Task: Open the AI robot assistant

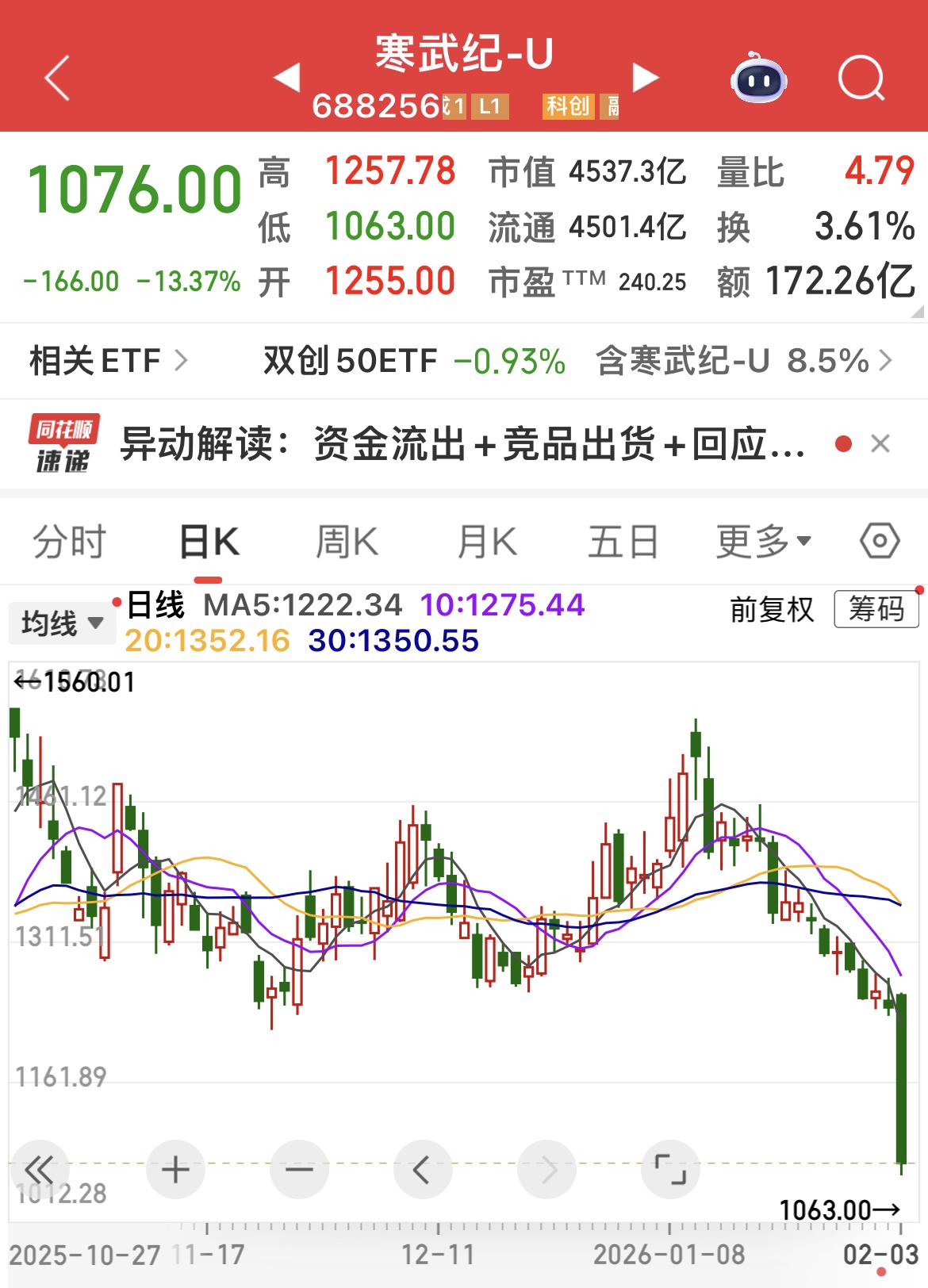Action: click(x=760, y=79)
